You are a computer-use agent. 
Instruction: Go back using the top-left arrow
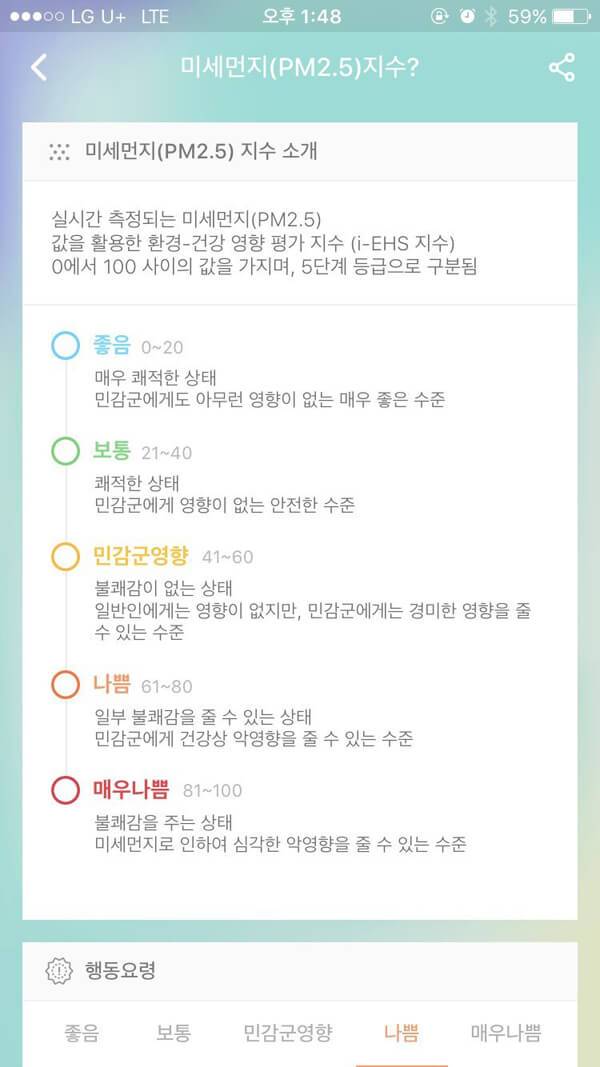[39, 68]
